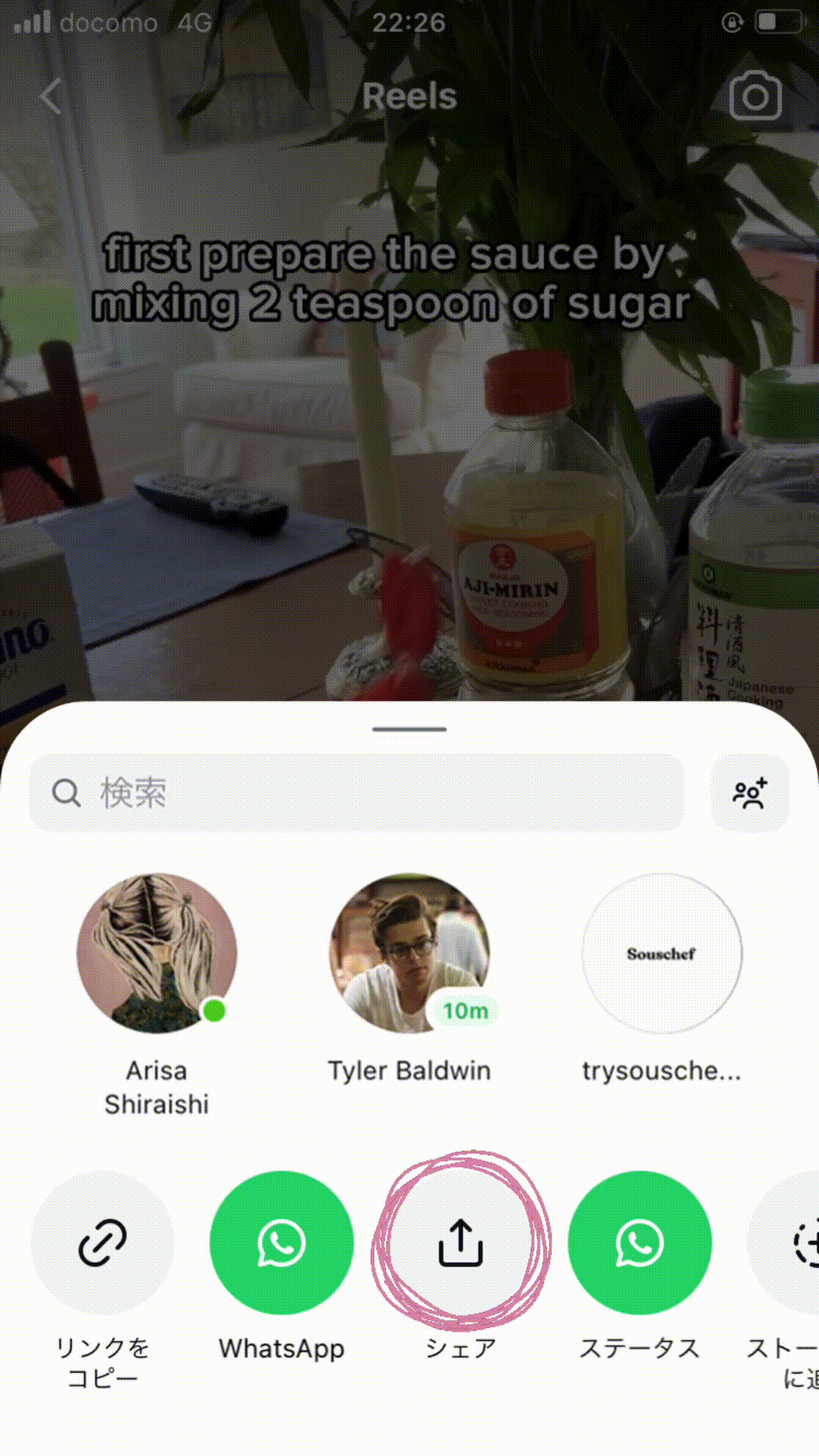
Task: Choose the trysousche... Souschef account
Action: (x=661, y=953)
